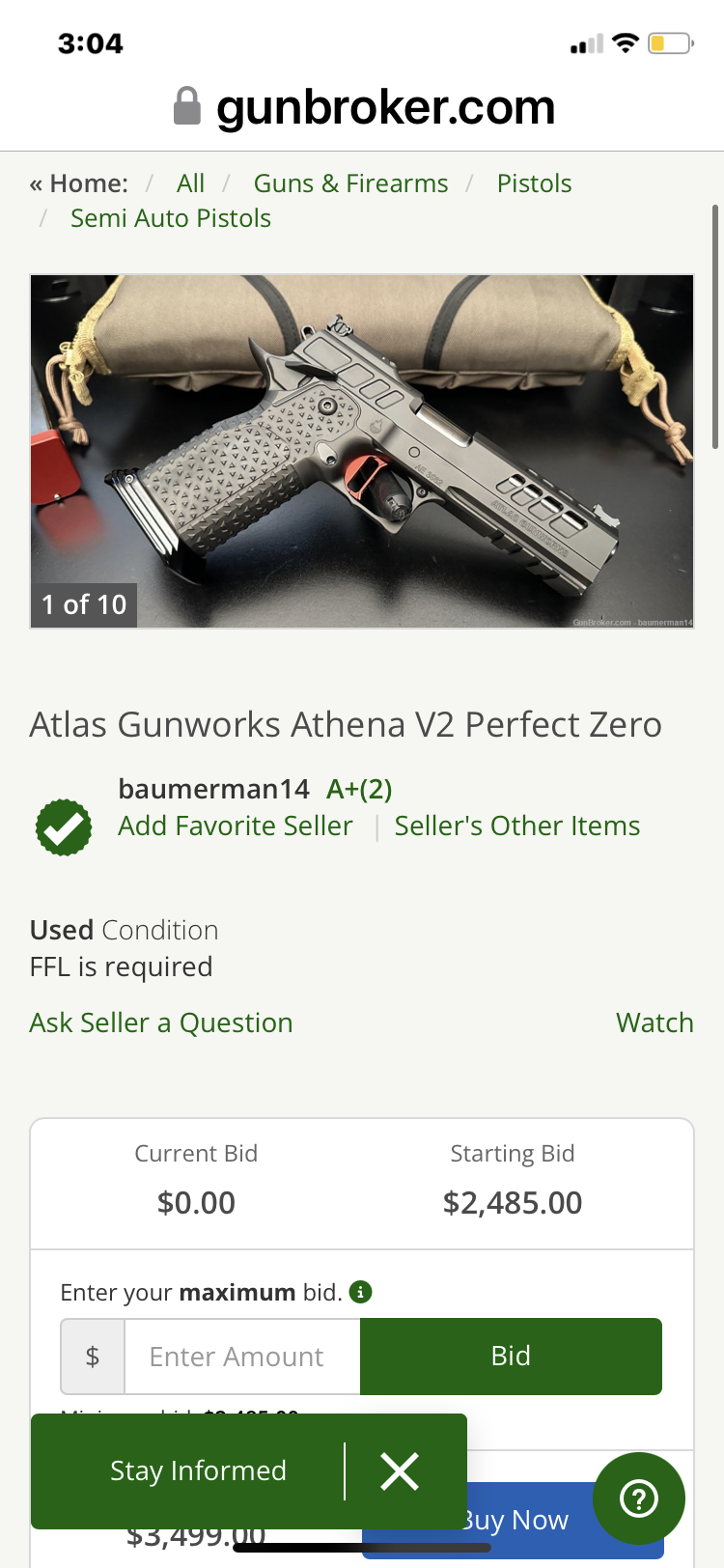Ask Seller a Question
The width and height of the screenshot is (724, 1568).
pyautogui.click(x=161, y=1022)
